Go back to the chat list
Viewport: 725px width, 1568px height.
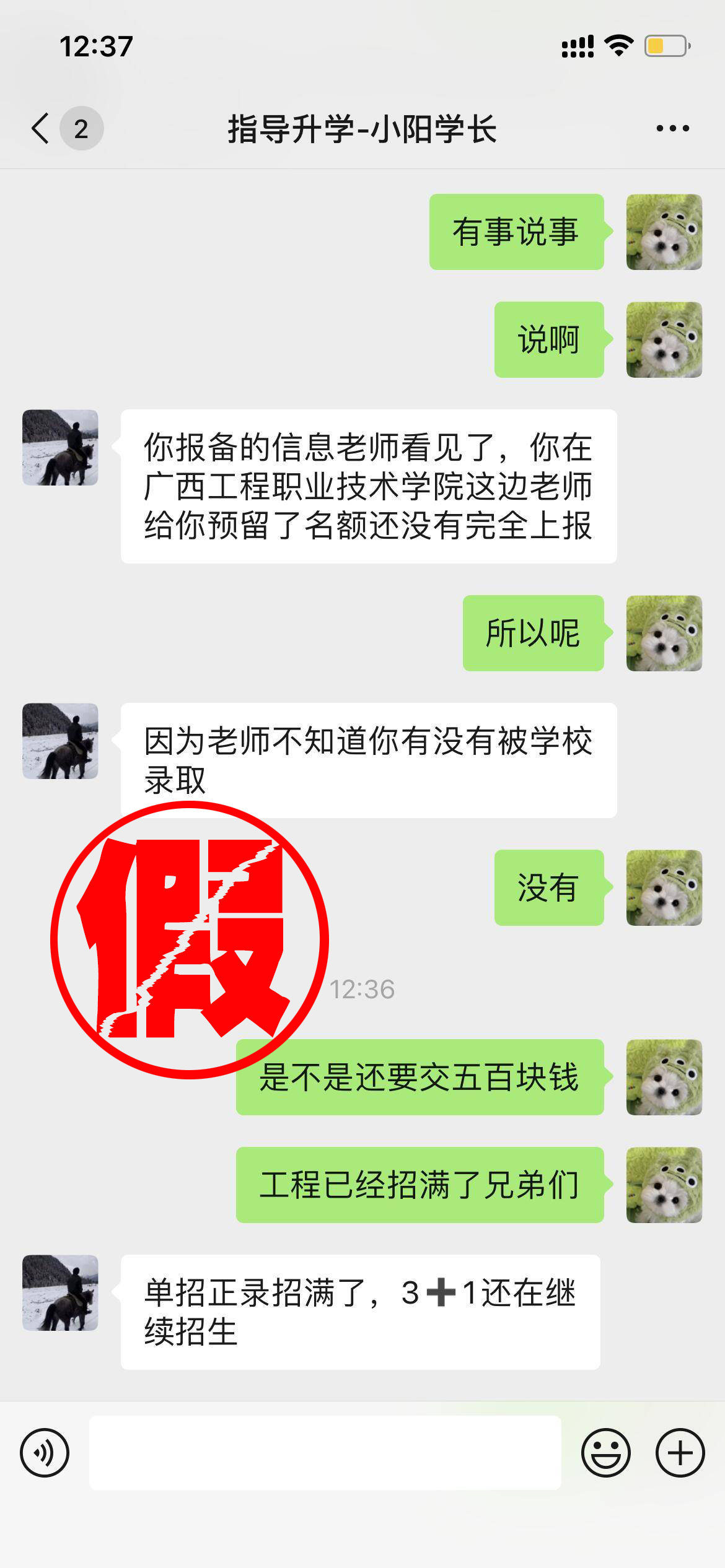point(41,129)
